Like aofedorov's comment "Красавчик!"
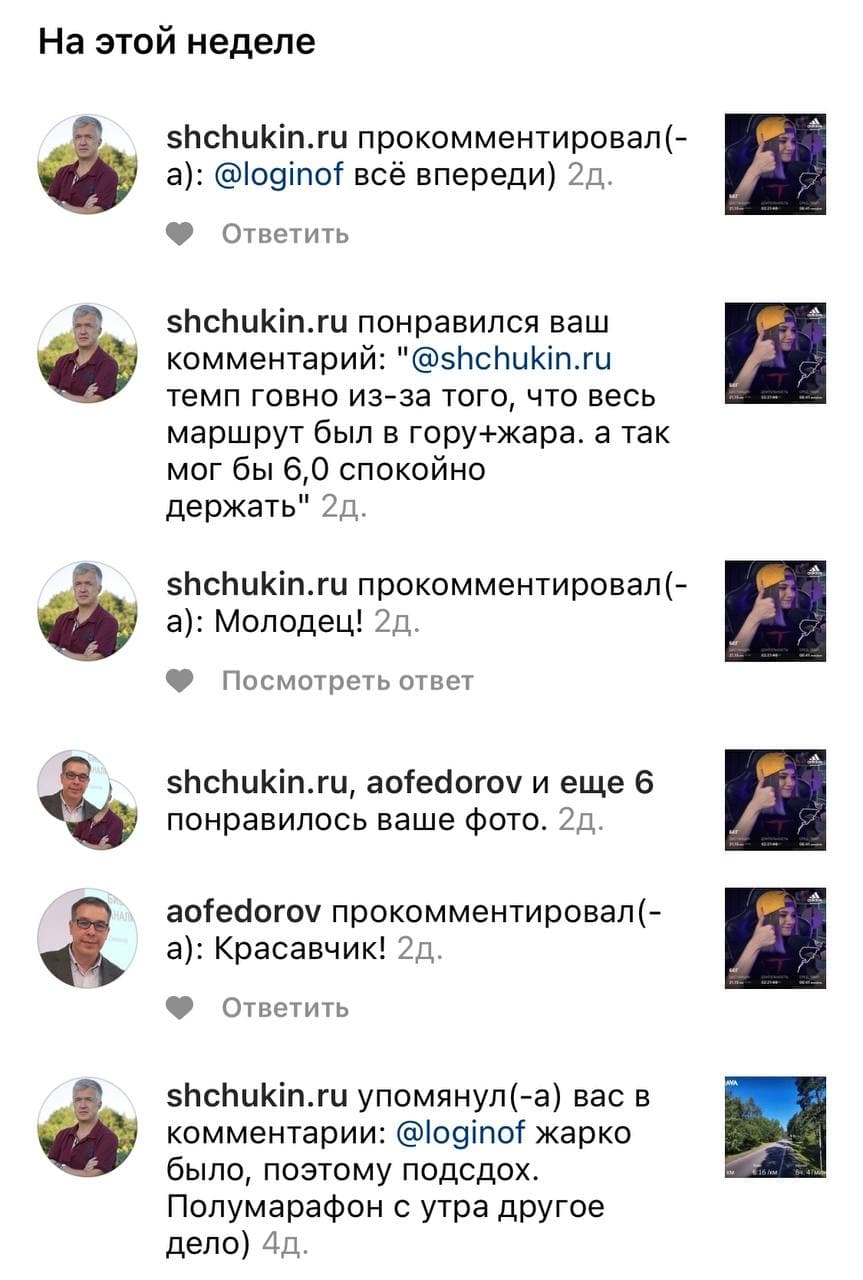 179,1008
